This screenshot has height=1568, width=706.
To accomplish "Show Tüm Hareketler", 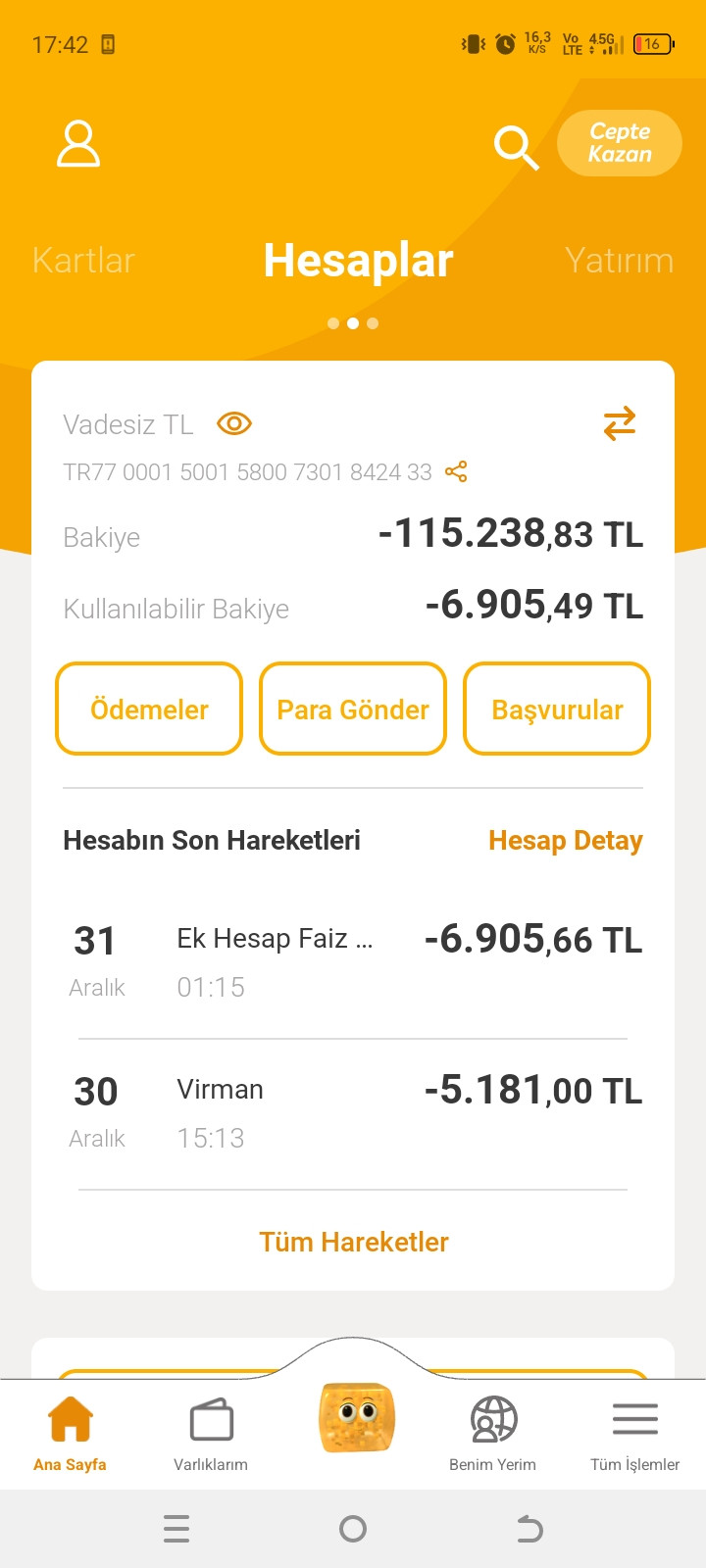I will [x=353, y=1242].
